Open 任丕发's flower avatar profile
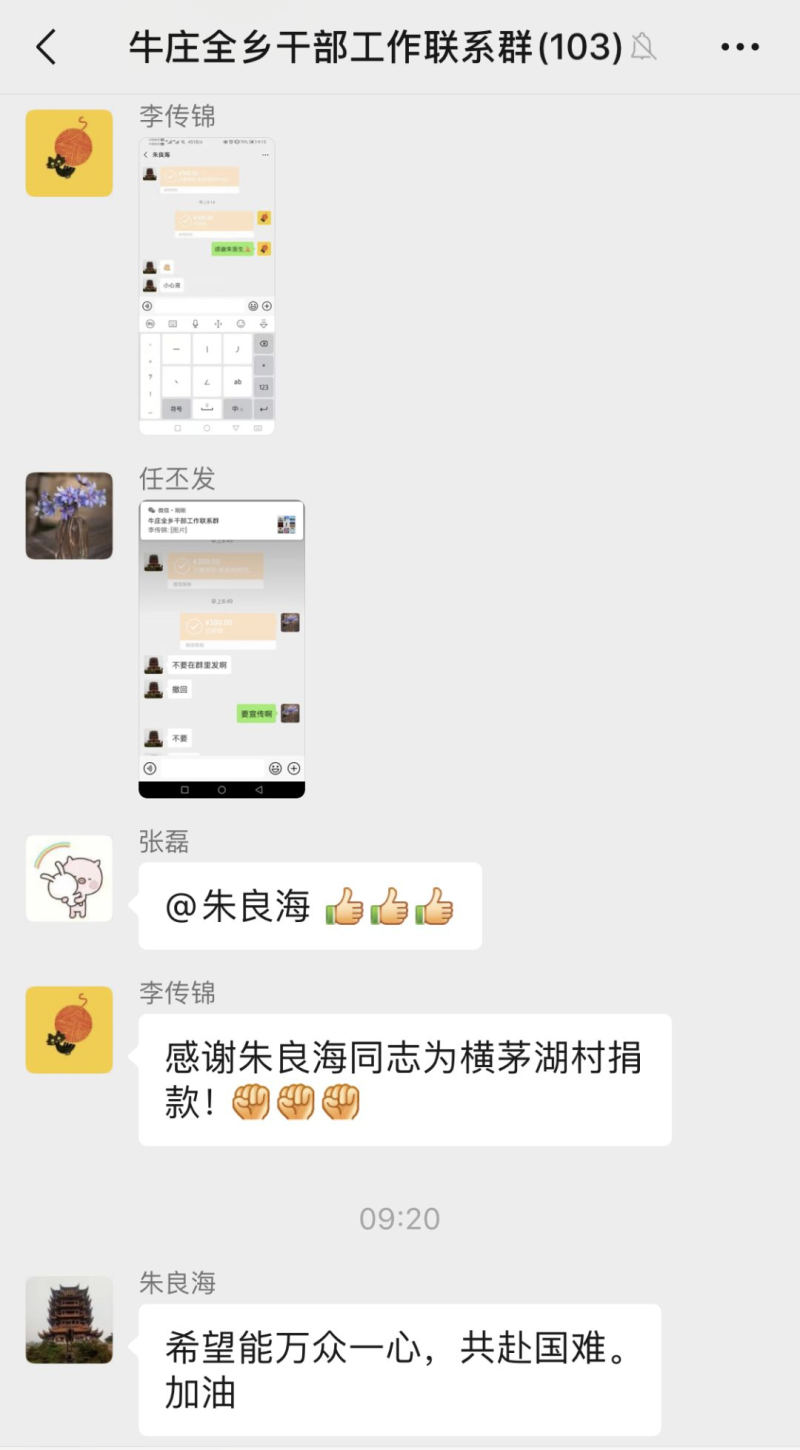Viewport: 800px width, 1450px height. pyautogui.click(x=69, y=516)
